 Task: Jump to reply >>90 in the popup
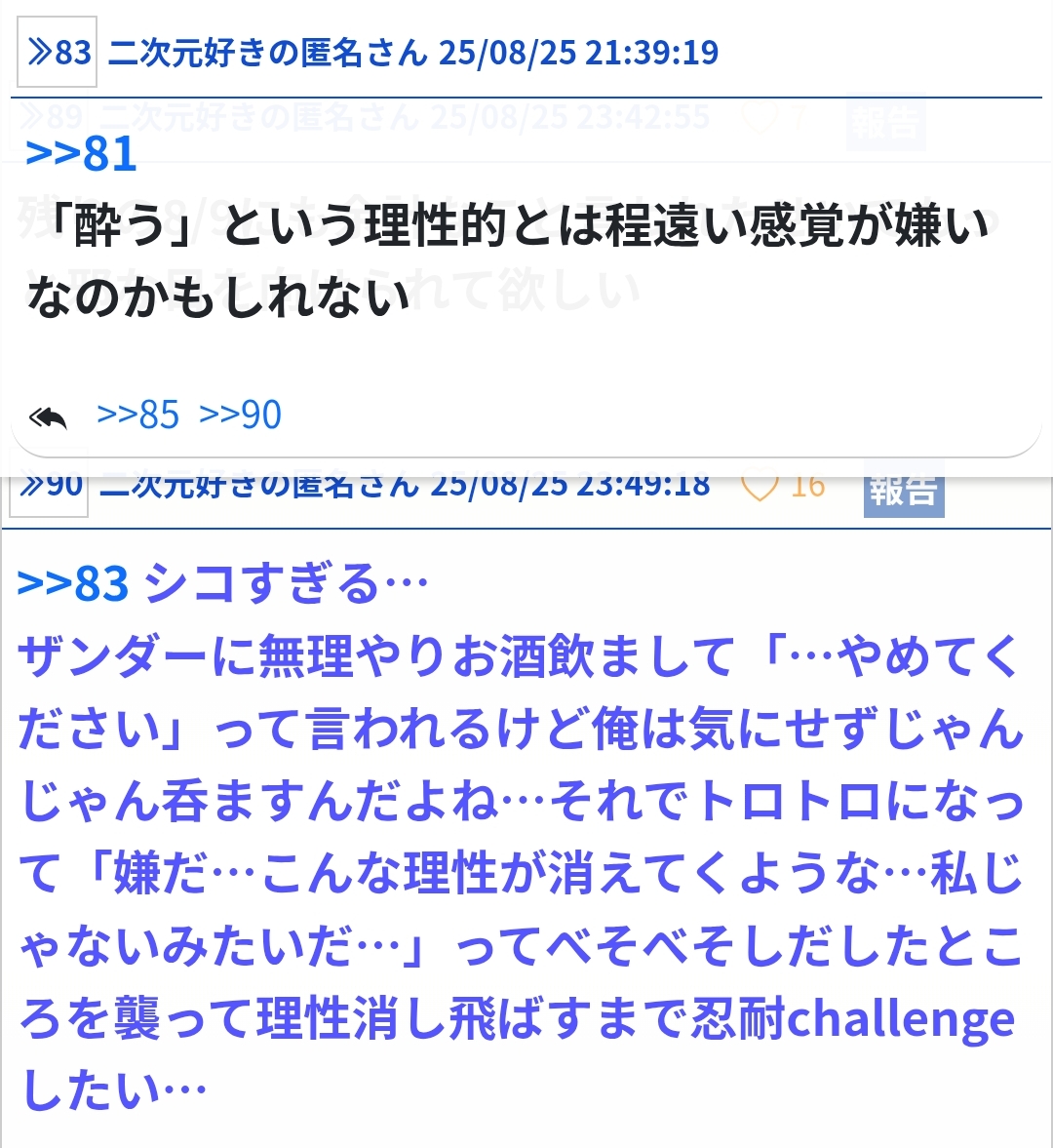241,416
